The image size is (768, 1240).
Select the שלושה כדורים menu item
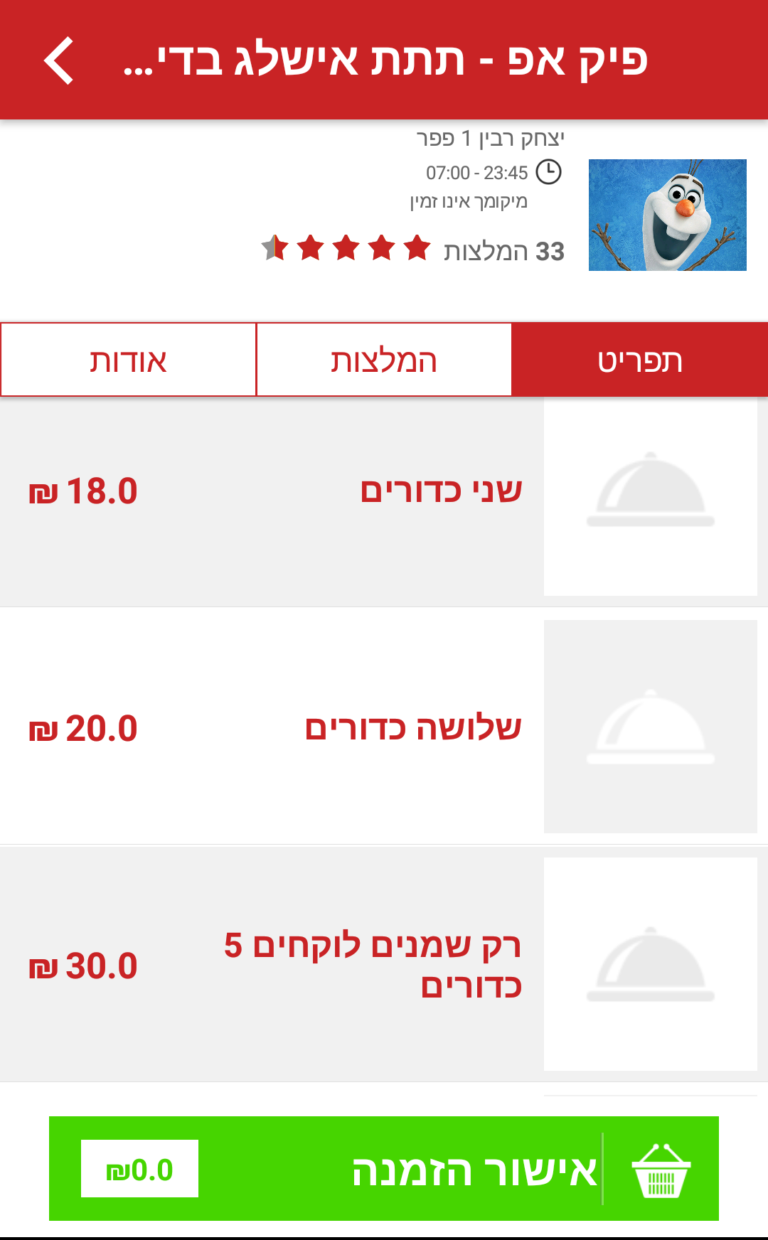point(384,726)
